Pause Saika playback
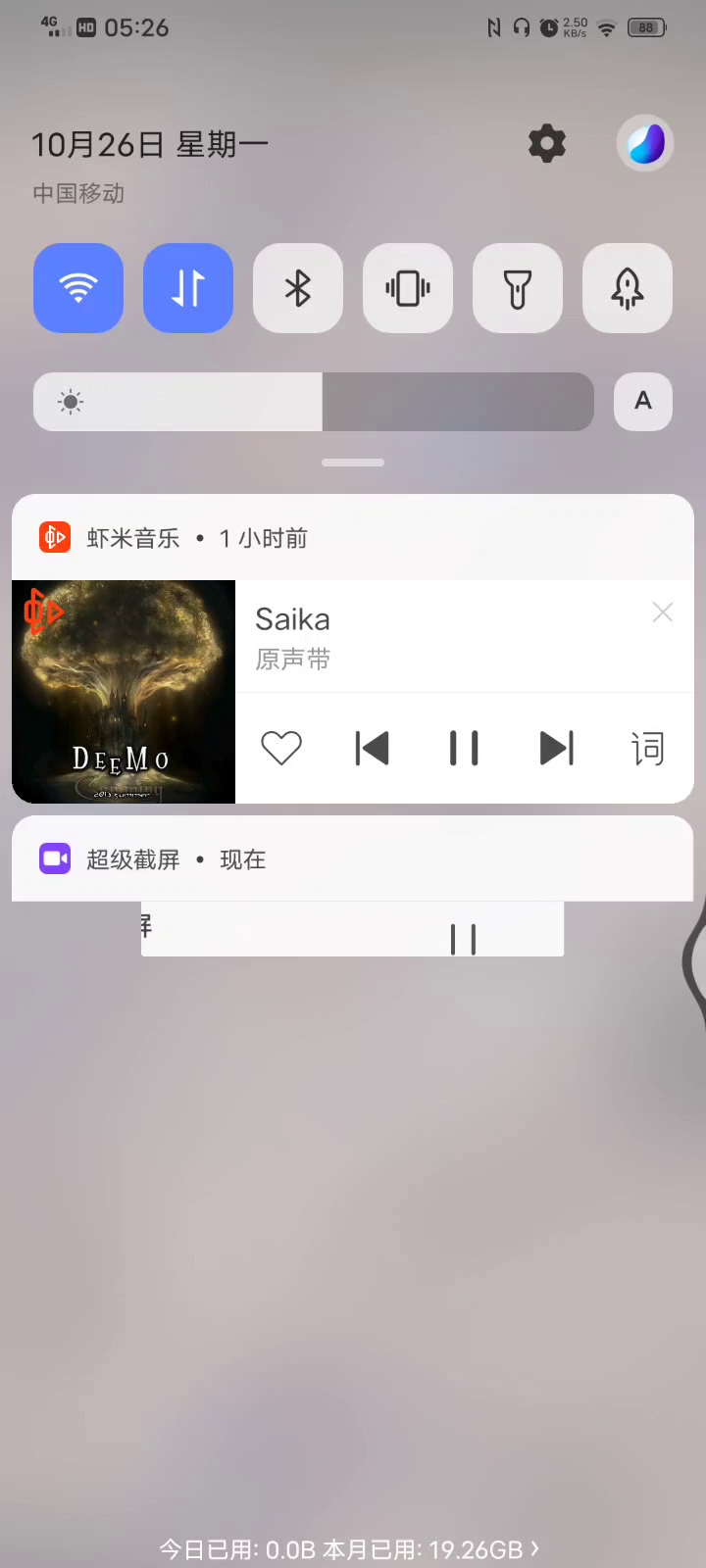The image size is (706, 1568). click(x=464, y=749)
